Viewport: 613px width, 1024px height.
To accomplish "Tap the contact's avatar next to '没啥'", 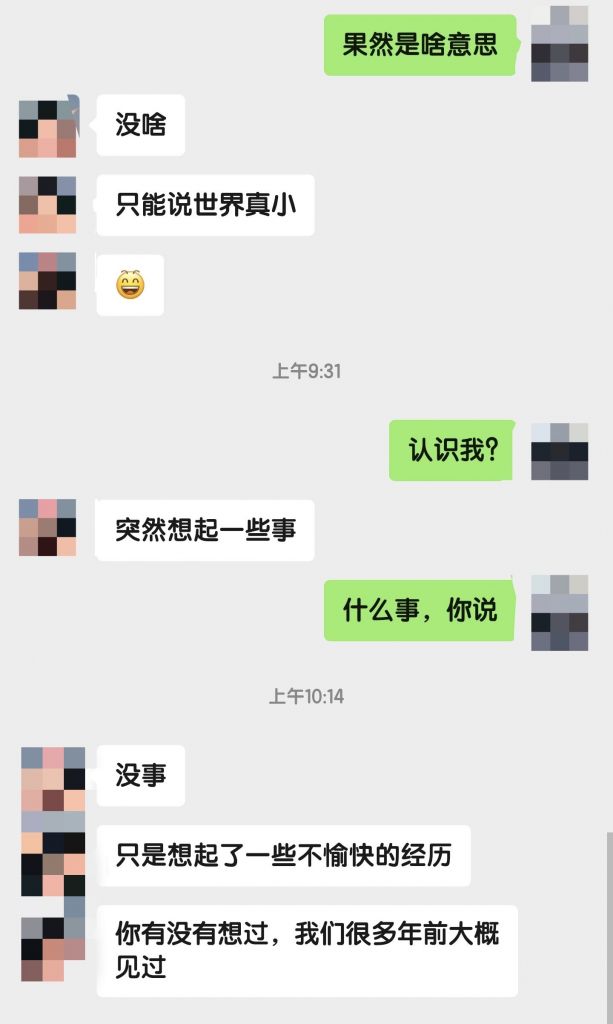I will click(x=47, y=128).
